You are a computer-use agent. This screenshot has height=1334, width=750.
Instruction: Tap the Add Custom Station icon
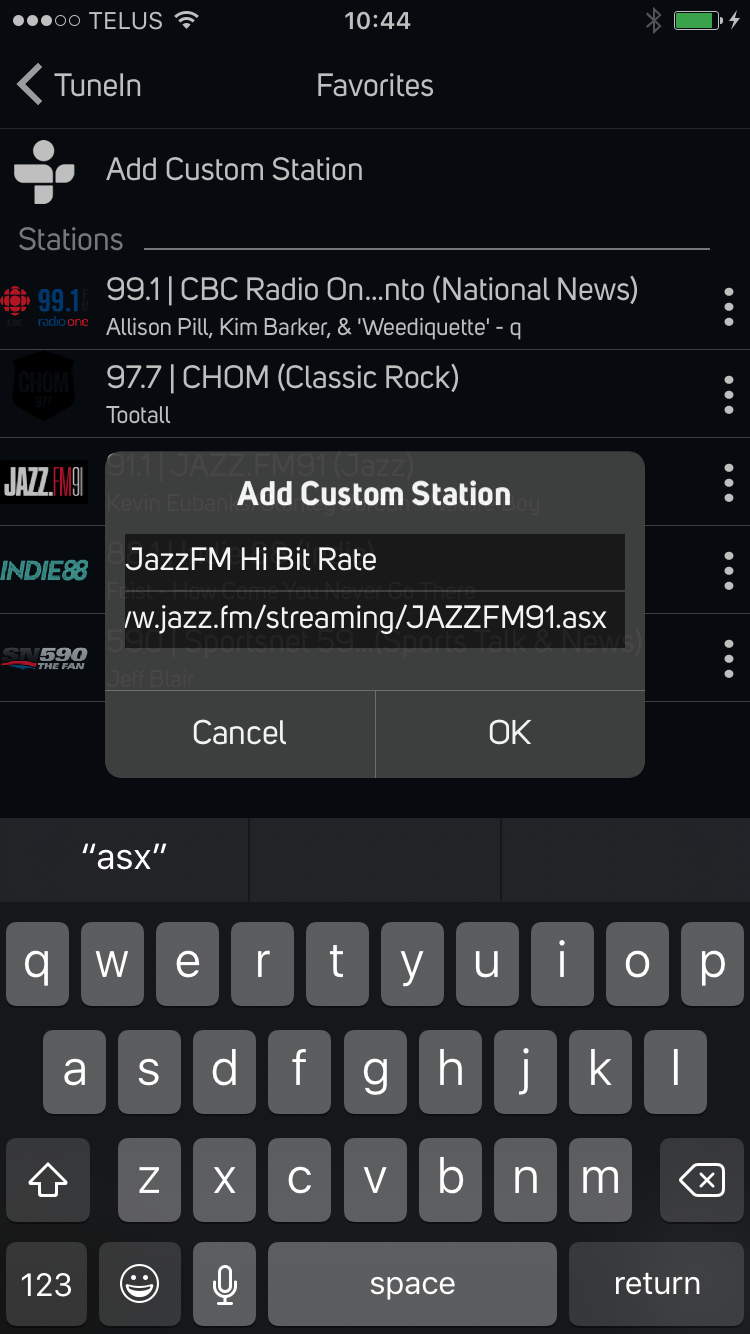tap(45, 169)
